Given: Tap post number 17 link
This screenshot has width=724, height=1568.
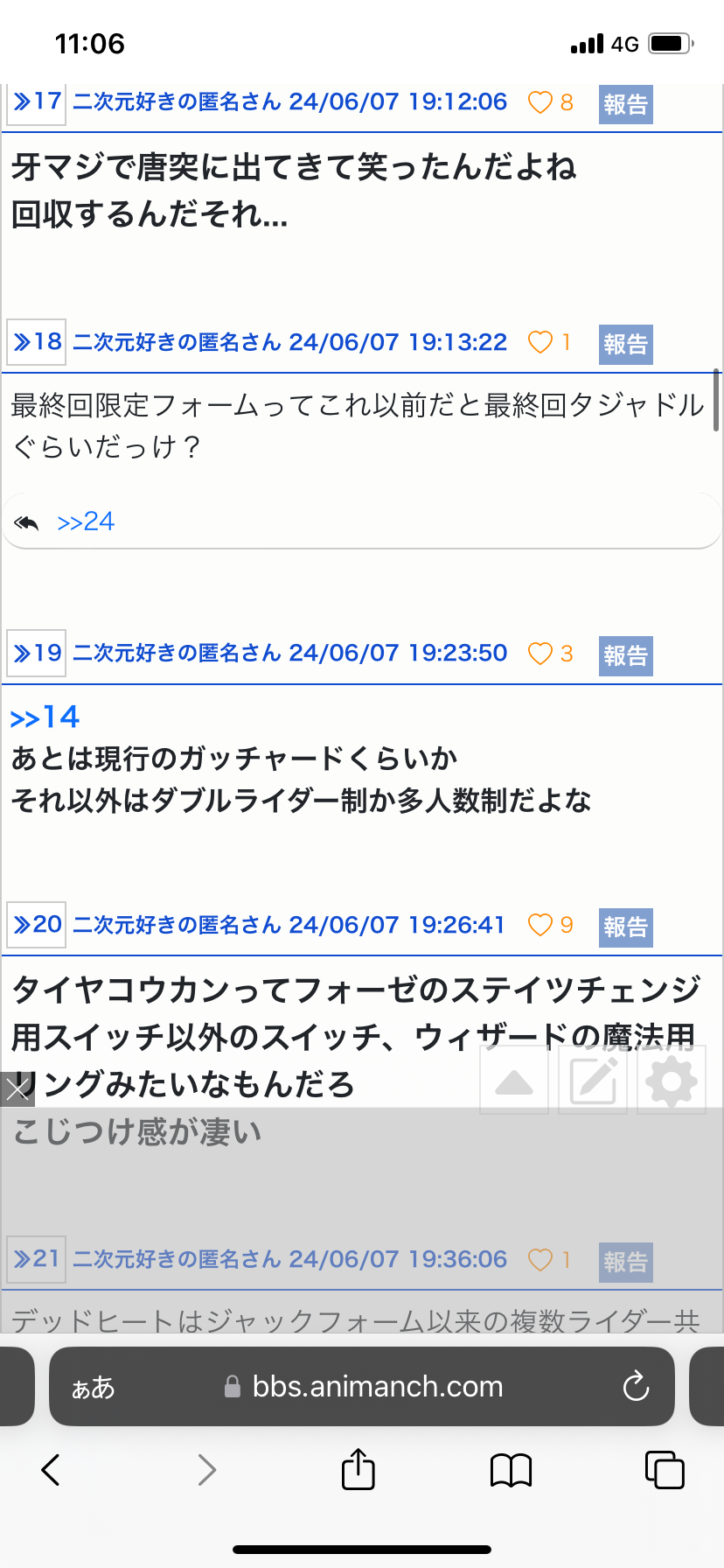Looking at the screenshot, I should click(37, 102).
